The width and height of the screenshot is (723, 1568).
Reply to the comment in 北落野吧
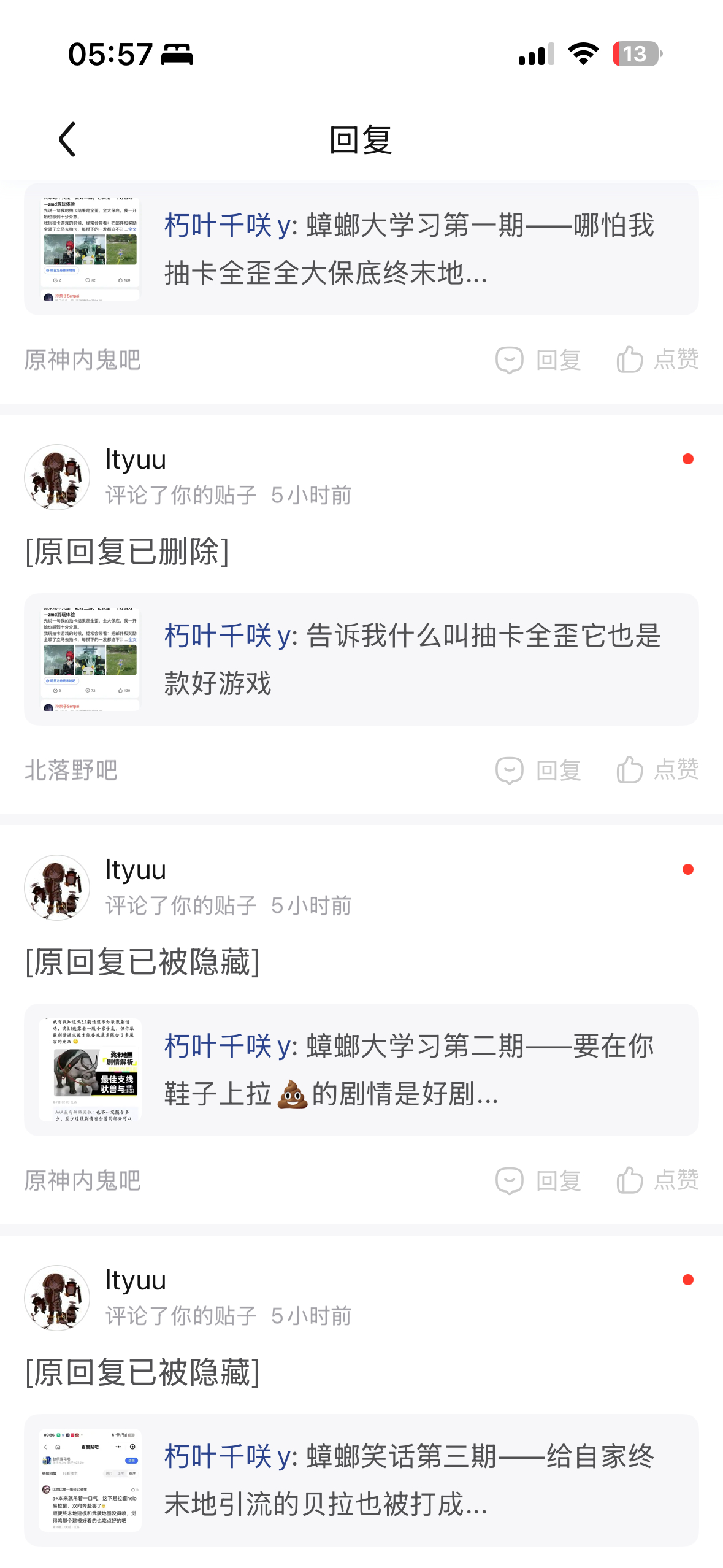click(x=538, y=771)
